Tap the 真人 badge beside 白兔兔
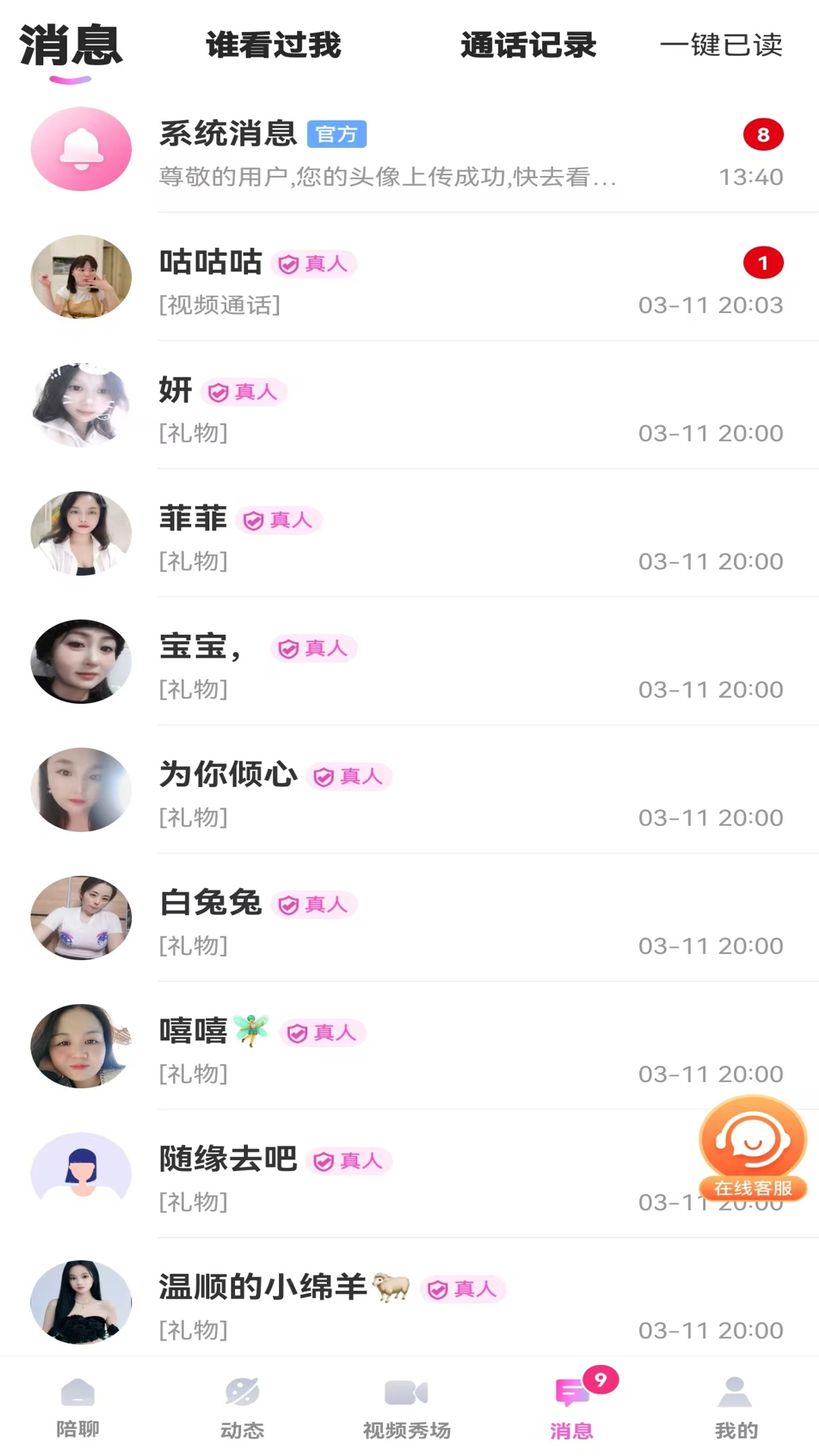Viewport: 819px width, 1456px height. pos(313,904)
